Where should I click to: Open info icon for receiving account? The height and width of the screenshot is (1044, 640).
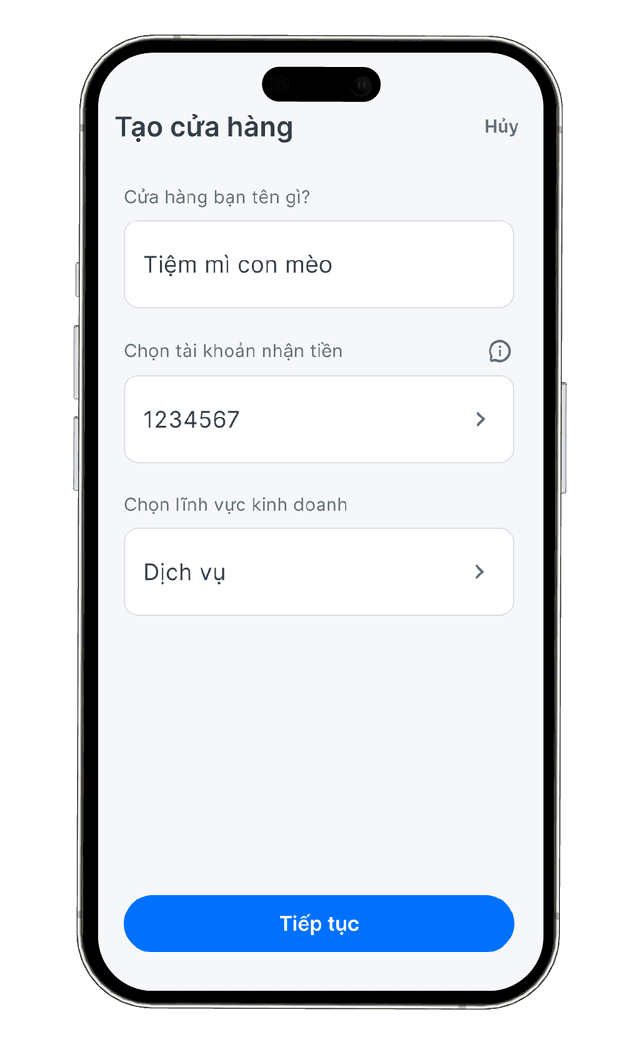pyautogui.click(x=499, y=351)
